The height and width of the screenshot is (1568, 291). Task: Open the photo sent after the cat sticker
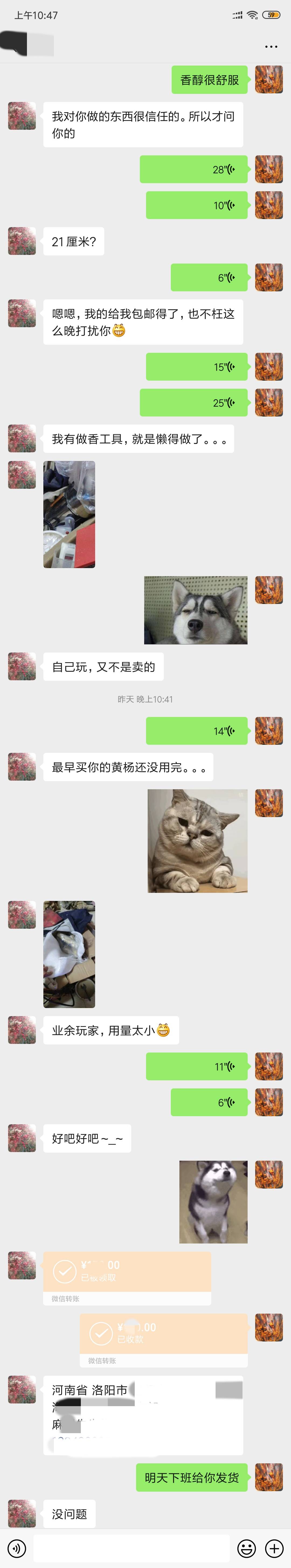(x=69, y=954)
